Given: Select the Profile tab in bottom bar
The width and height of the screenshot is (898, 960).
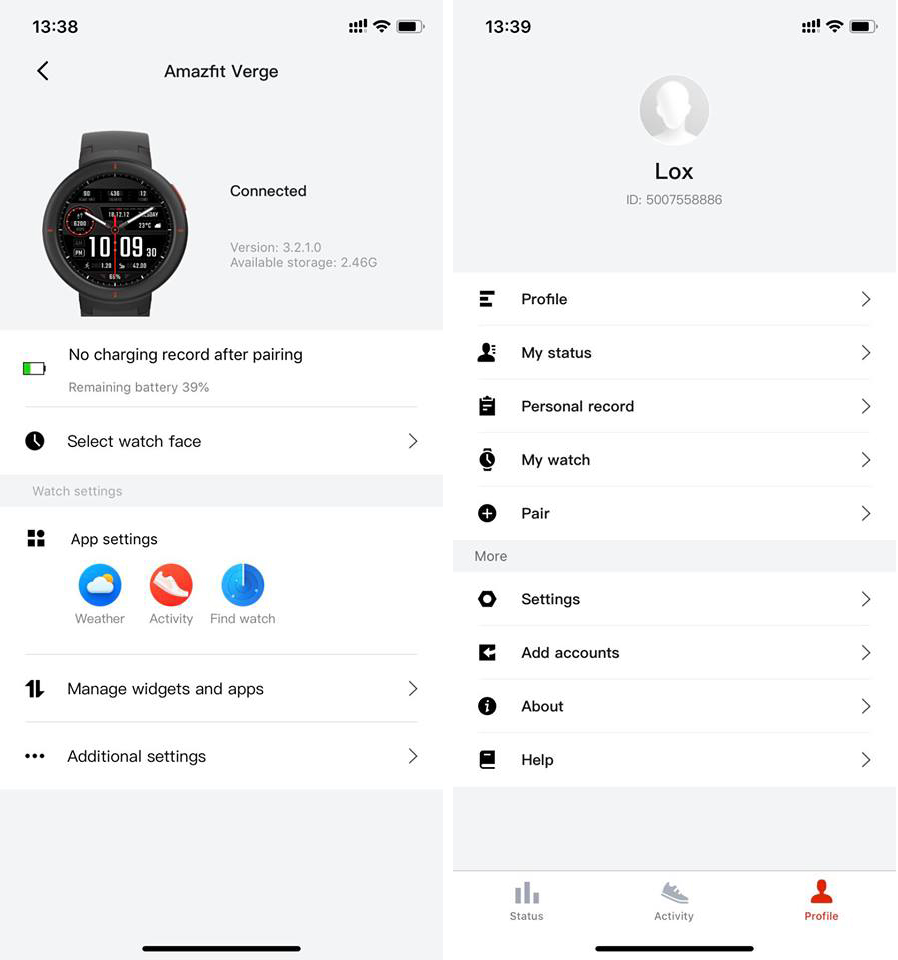Looking at the screenshot, I should pyautogui.click(x=821, y=901).
